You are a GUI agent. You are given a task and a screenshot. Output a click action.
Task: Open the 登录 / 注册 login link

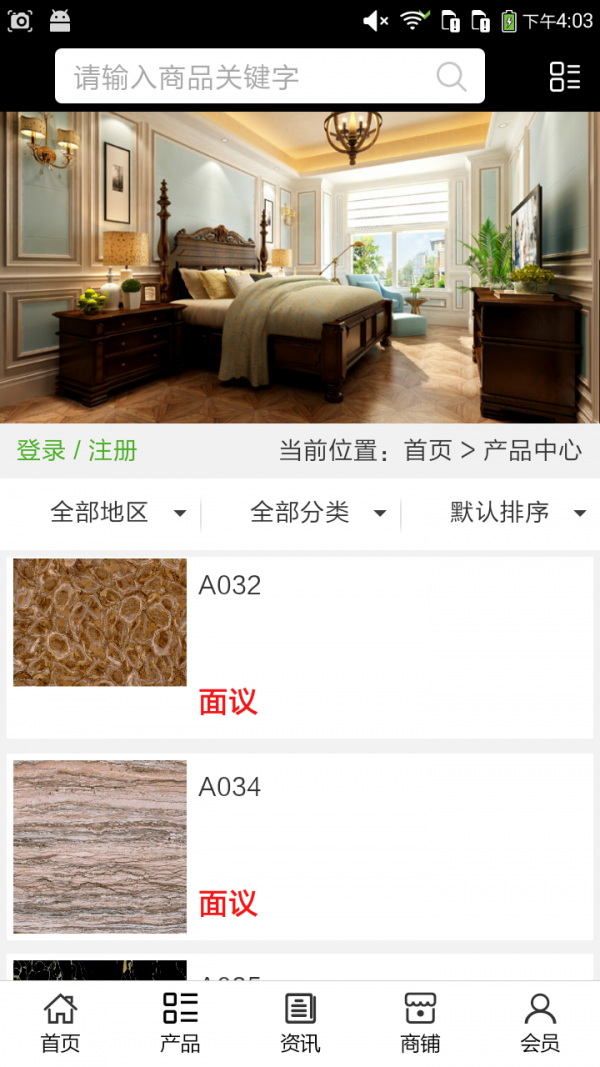click(x=77, y=450)
